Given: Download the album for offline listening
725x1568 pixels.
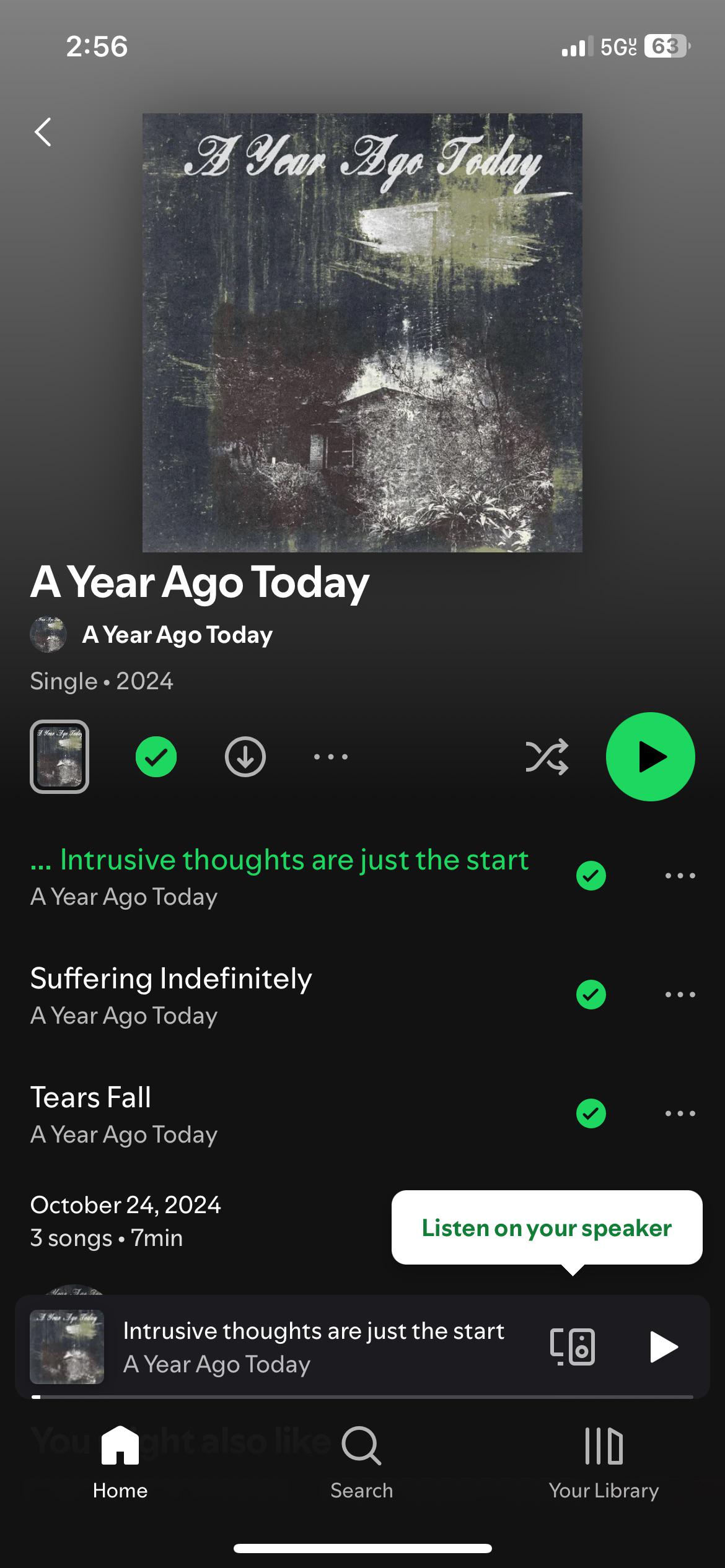Looking at the screenshot, I should [245, 757].
